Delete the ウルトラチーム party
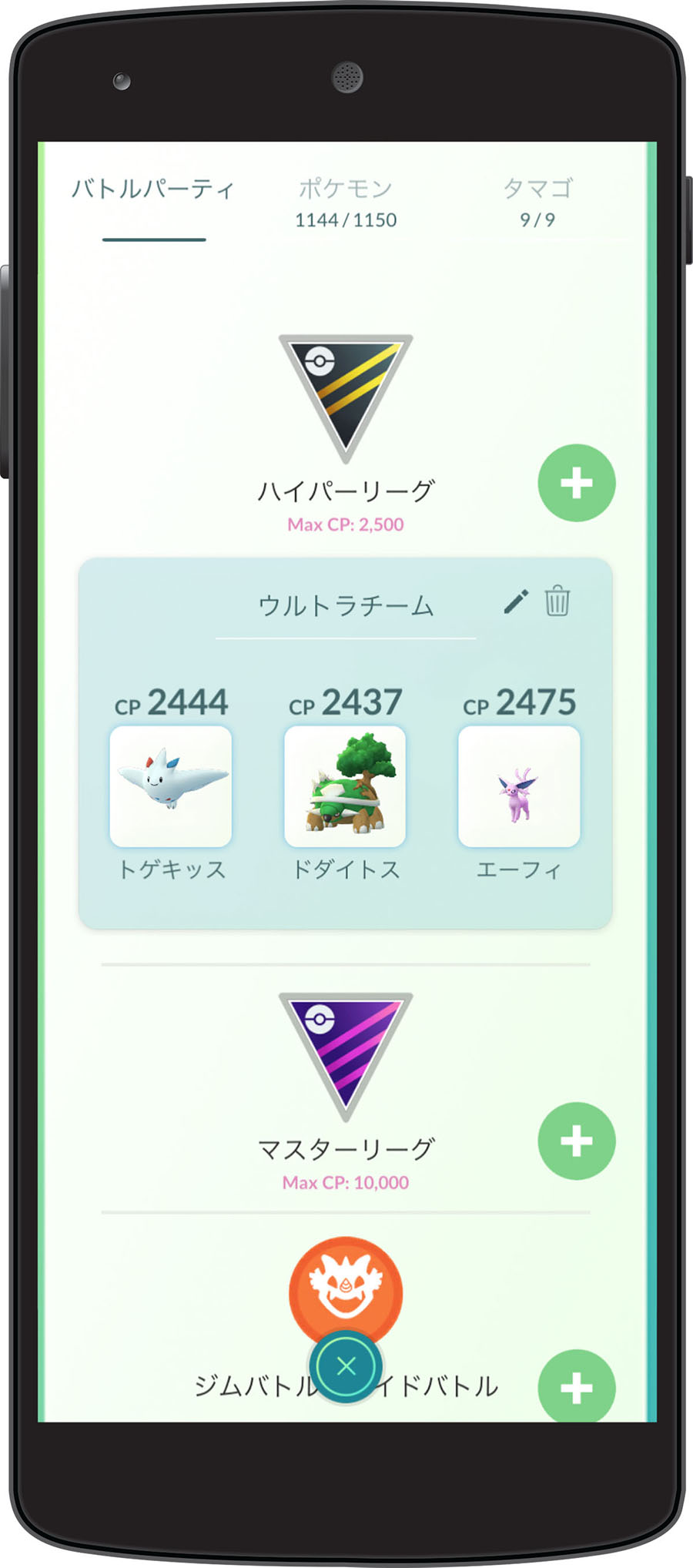The width and height of the screenshot is (693, 1568). pyautogui.click(x=557, y=601)
